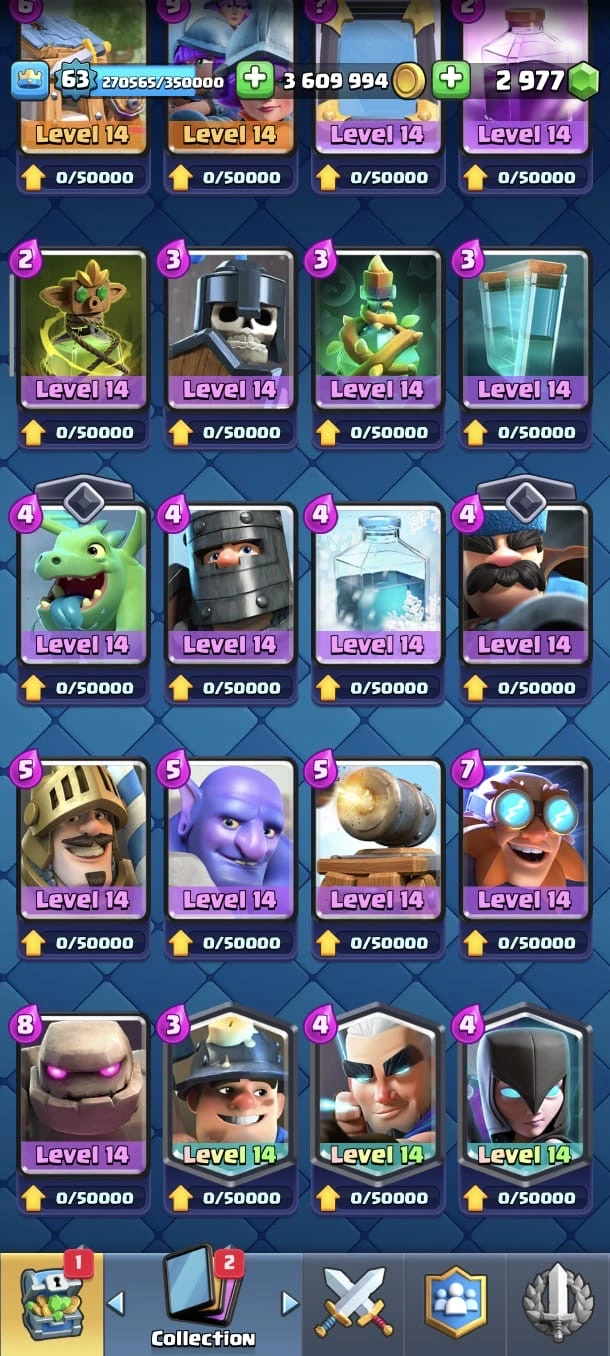Open the Baby Dragon card

coord(82,582)
